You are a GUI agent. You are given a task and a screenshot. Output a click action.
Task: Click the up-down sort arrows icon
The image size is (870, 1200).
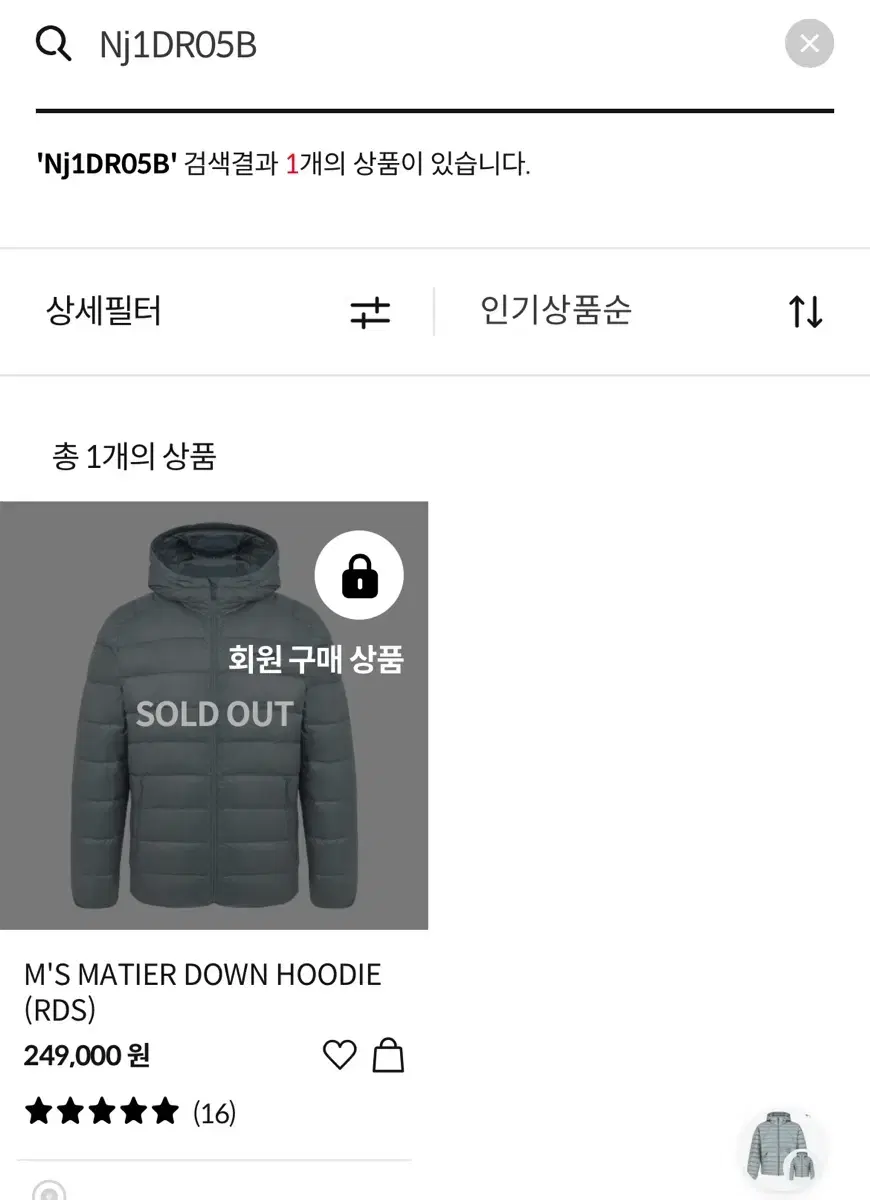(x=804, y=311)
